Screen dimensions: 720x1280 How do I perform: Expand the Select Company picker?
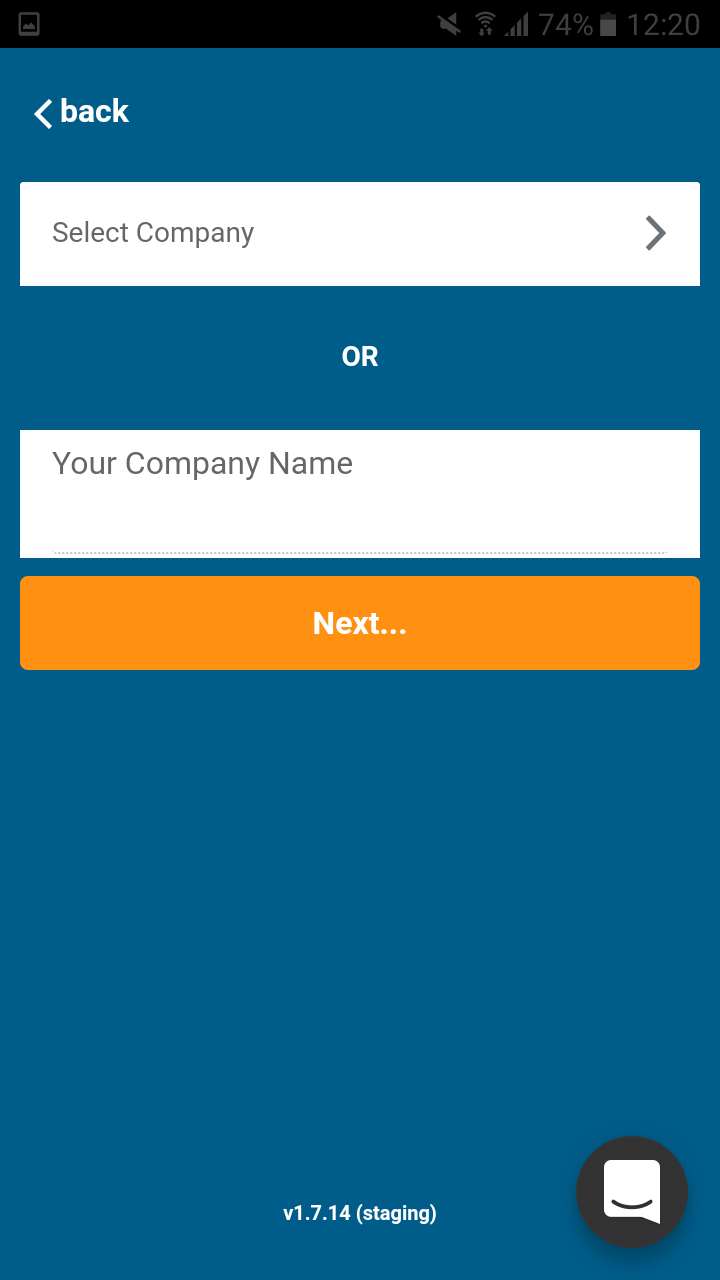coord(360,233)
